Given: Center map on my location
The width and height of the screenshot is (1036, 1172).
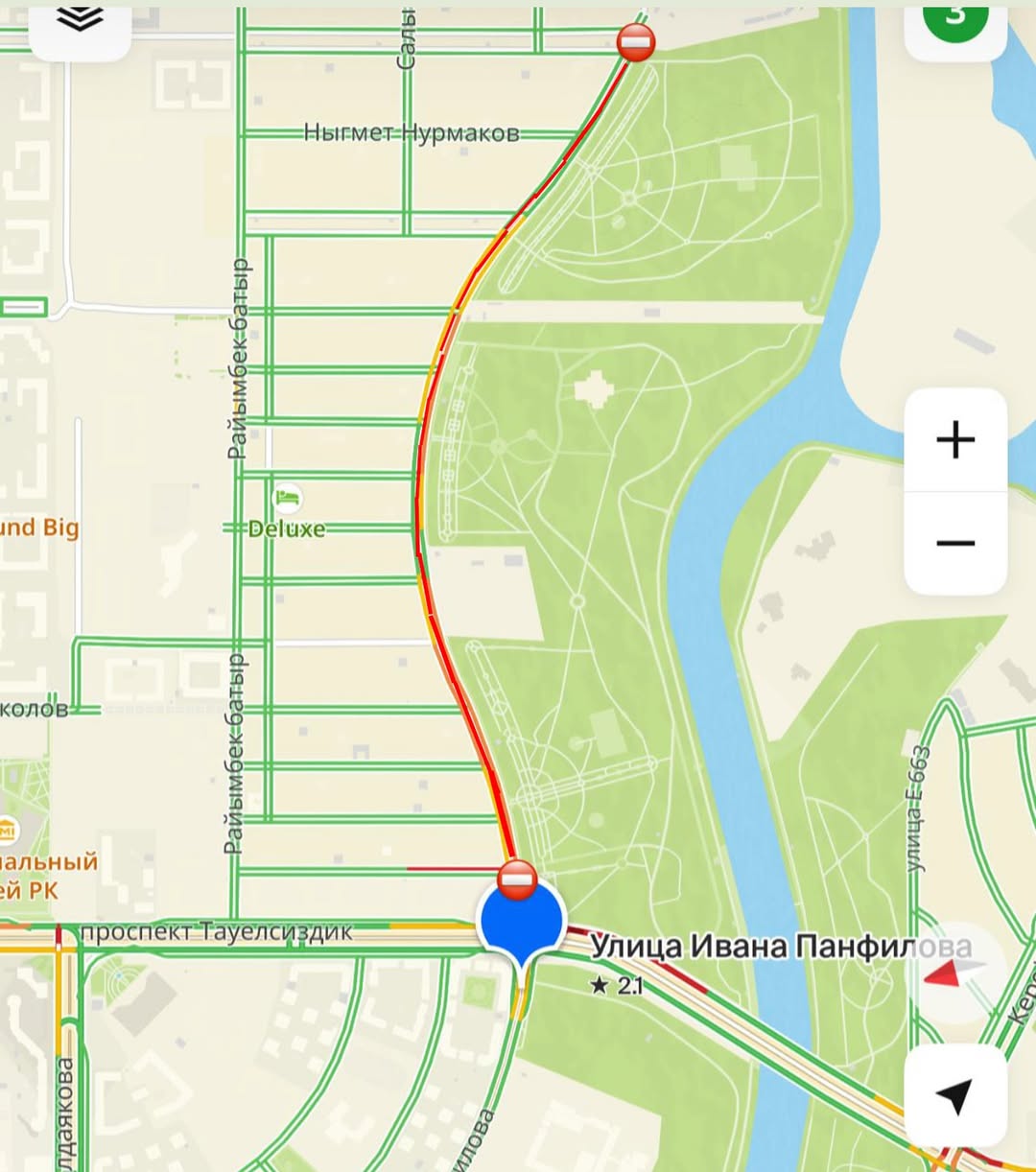Looking at the screenshot, I should coord(955,1094).
